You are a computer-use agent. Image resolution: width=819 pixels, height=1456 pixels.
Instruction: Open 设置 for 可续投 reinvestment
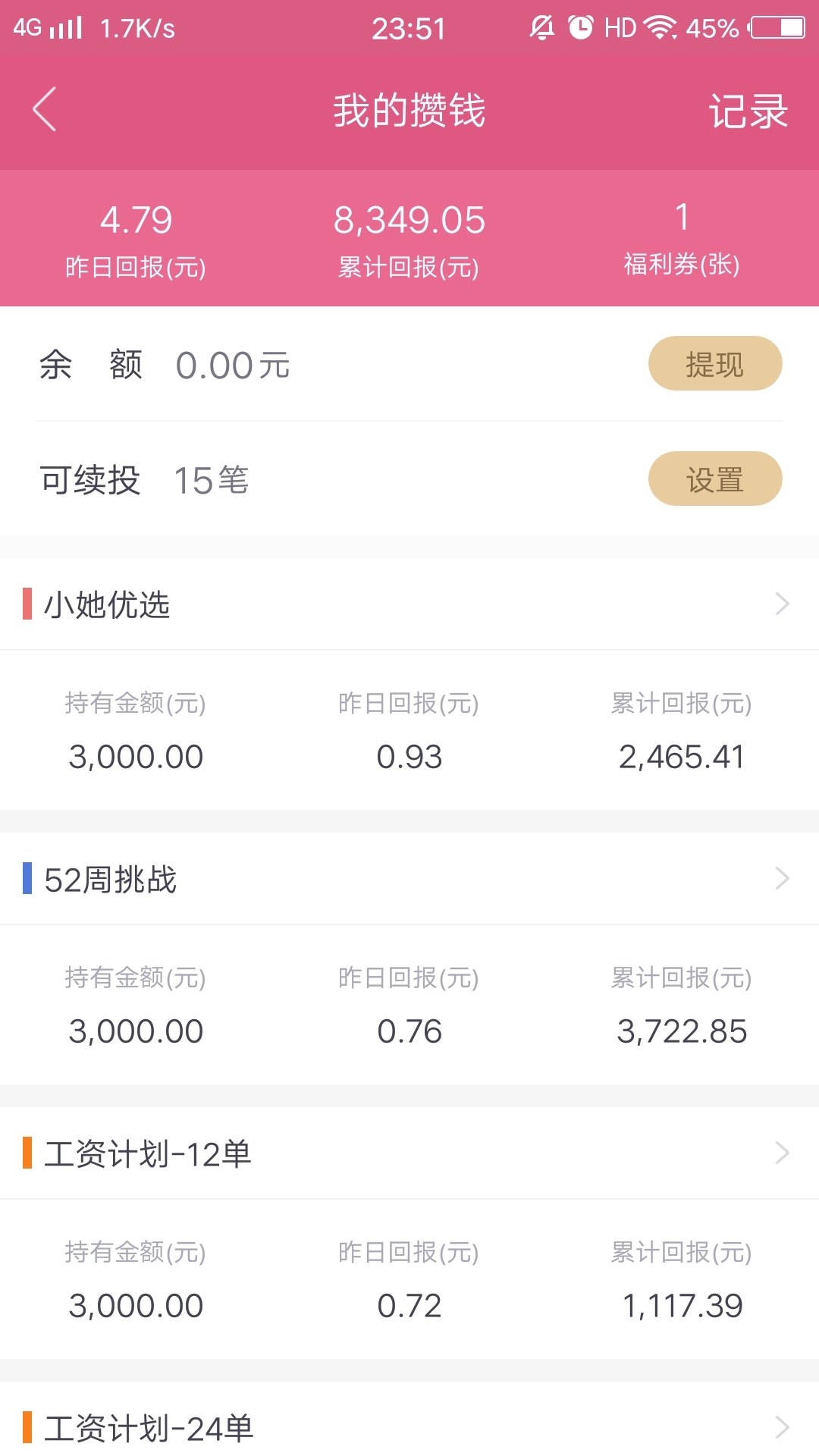click(715, 479)
